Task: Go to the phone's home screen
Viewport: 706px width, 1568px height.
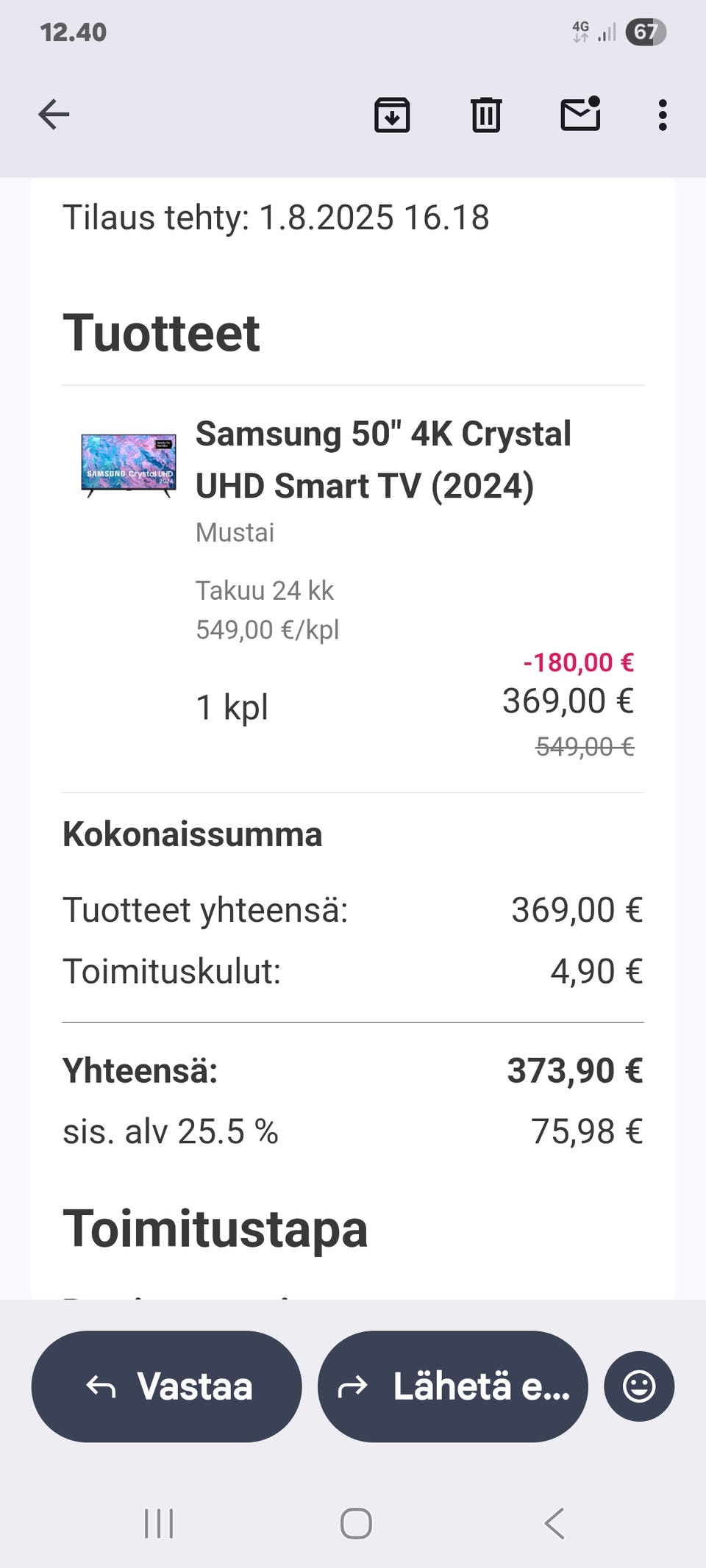Action: (x=356, y=1523)
